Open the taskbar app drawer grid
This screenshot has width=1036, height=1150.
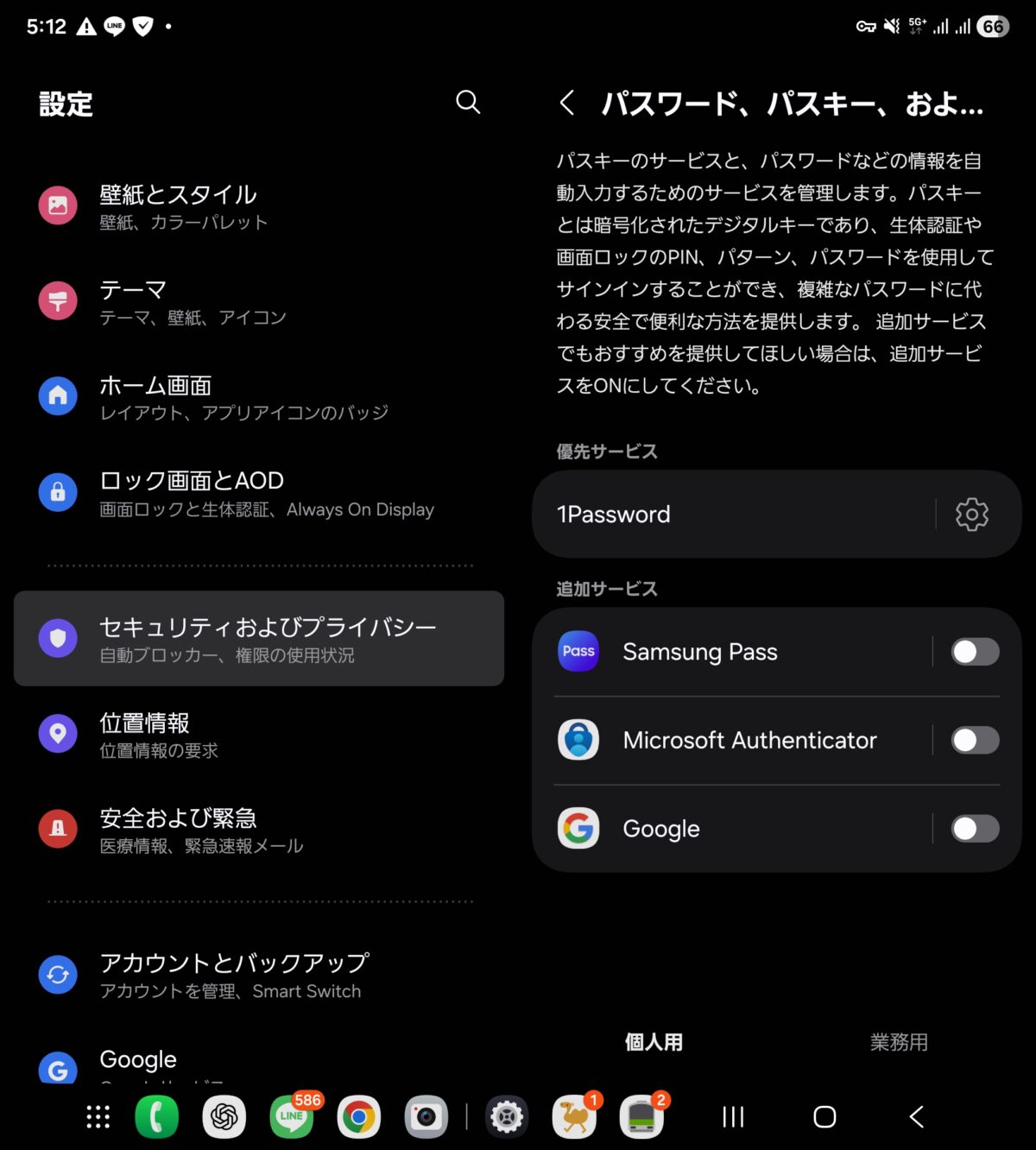coord(98,1117)
